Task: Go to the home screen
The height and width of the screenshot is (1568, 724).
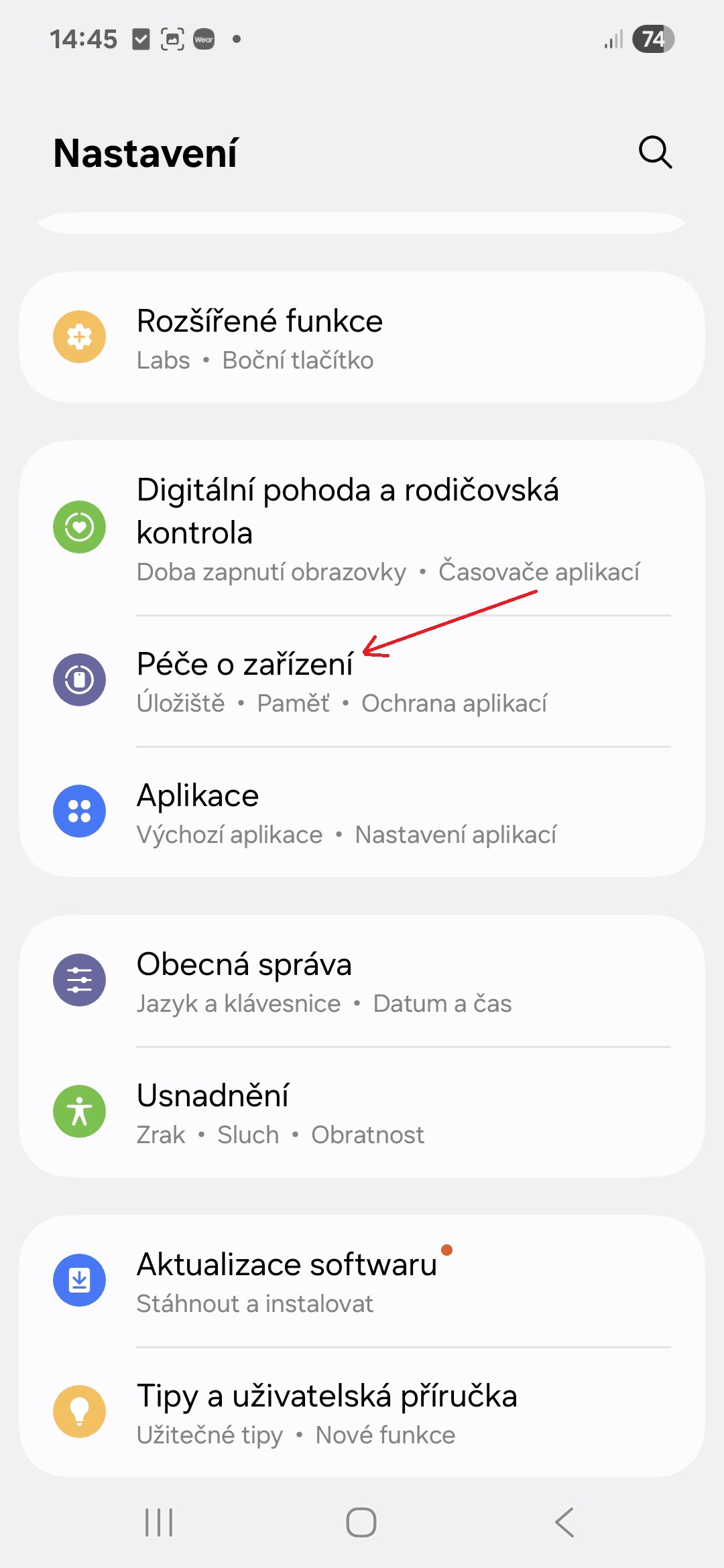Action: (361, 1522)
